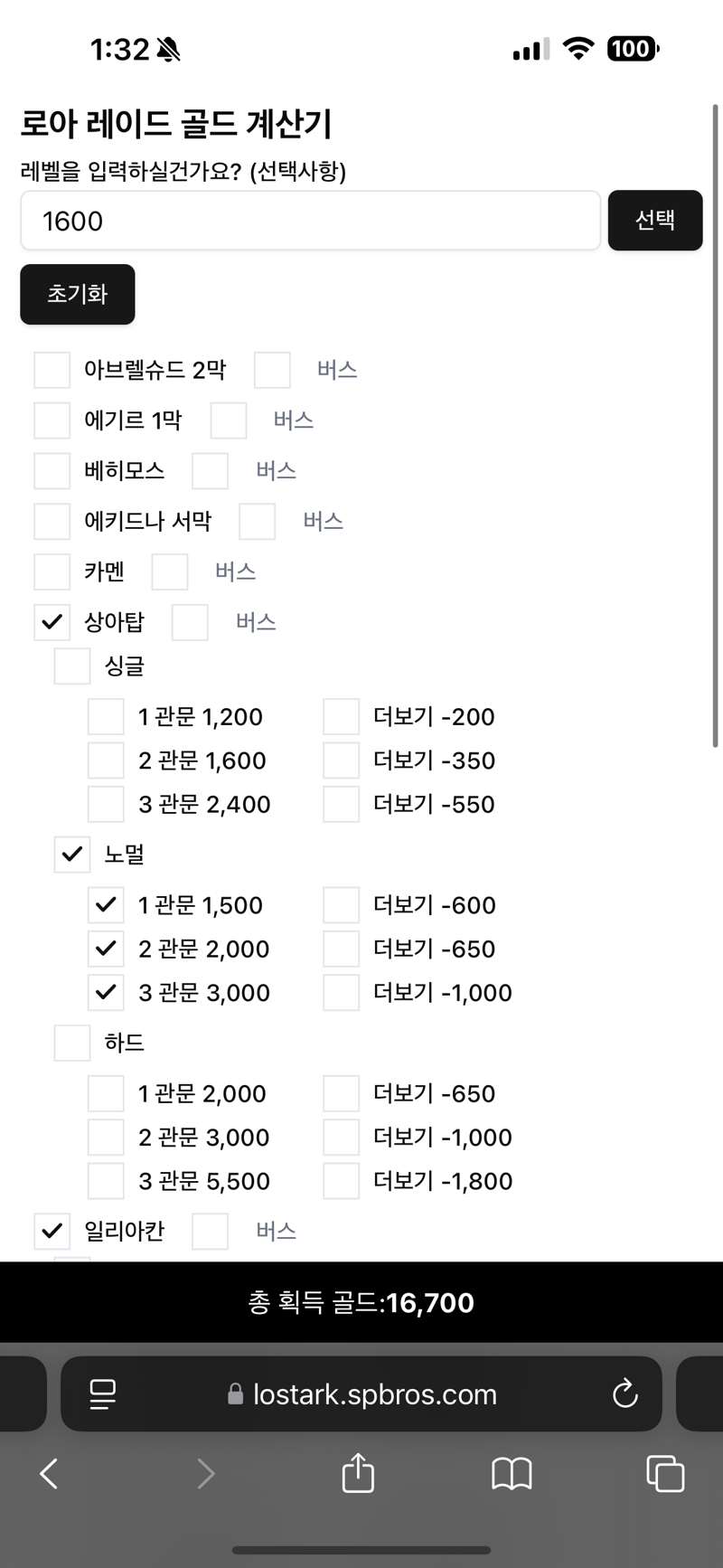The width and height of the screenshot is (723, 1568).
Task: Select the 싱글 difficulty checkbox
Action: click(x=72, y=666)
